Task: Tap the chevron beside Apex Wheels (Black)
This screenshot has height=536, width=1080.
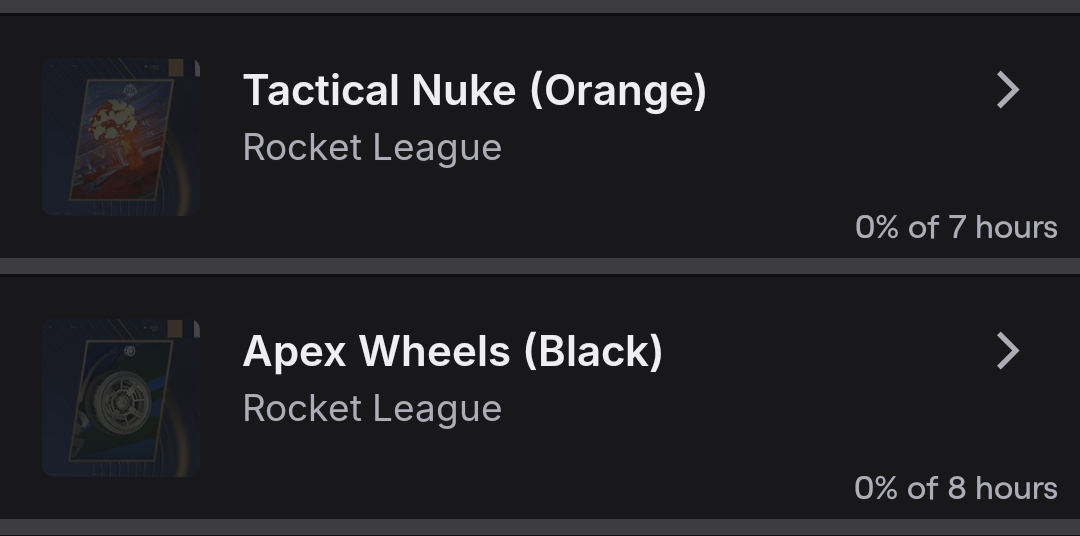Action: [x=1008, y=351]
